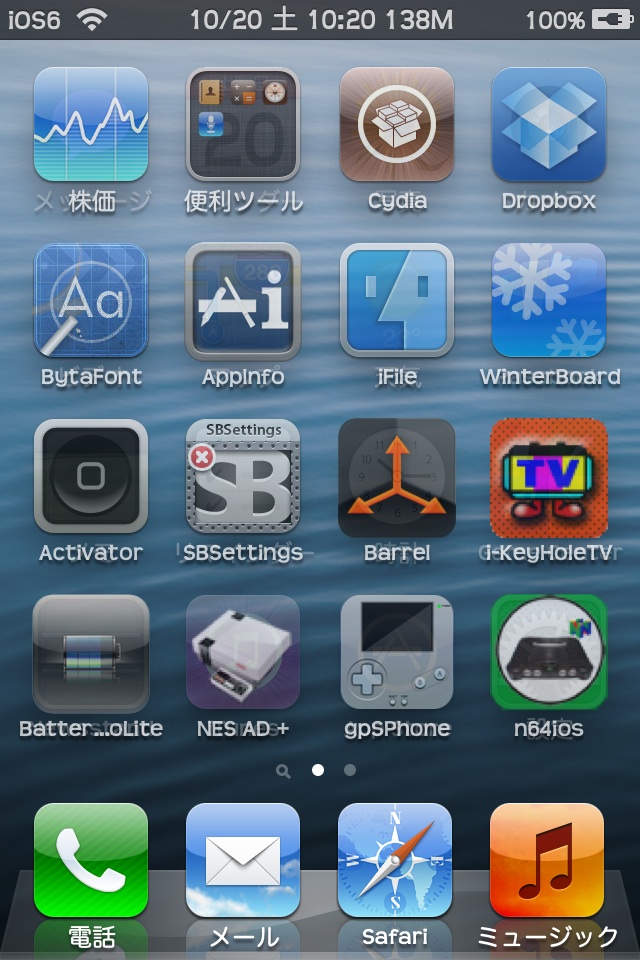Open gpSPhone emulator
This screenshot has width=640, height=960.
point(397,652)
